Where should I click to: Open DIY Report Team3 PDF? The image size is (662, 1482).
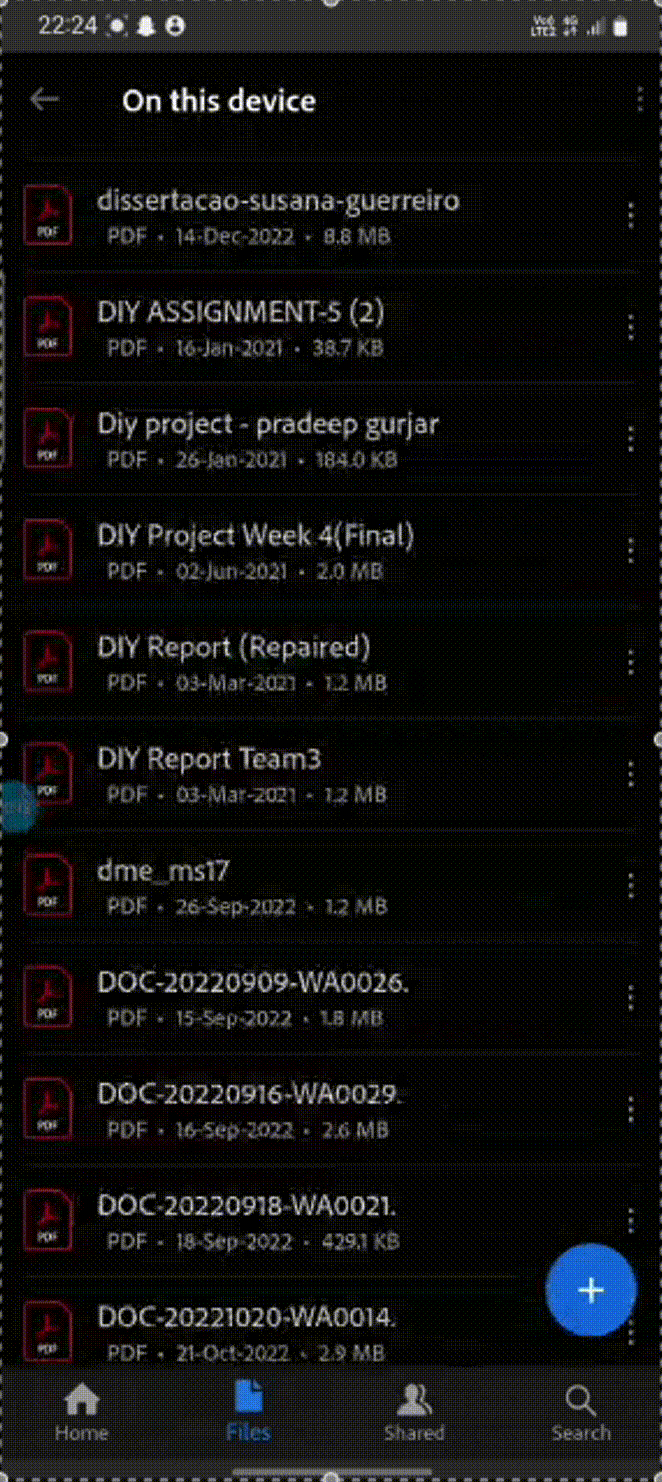[209, 774]
